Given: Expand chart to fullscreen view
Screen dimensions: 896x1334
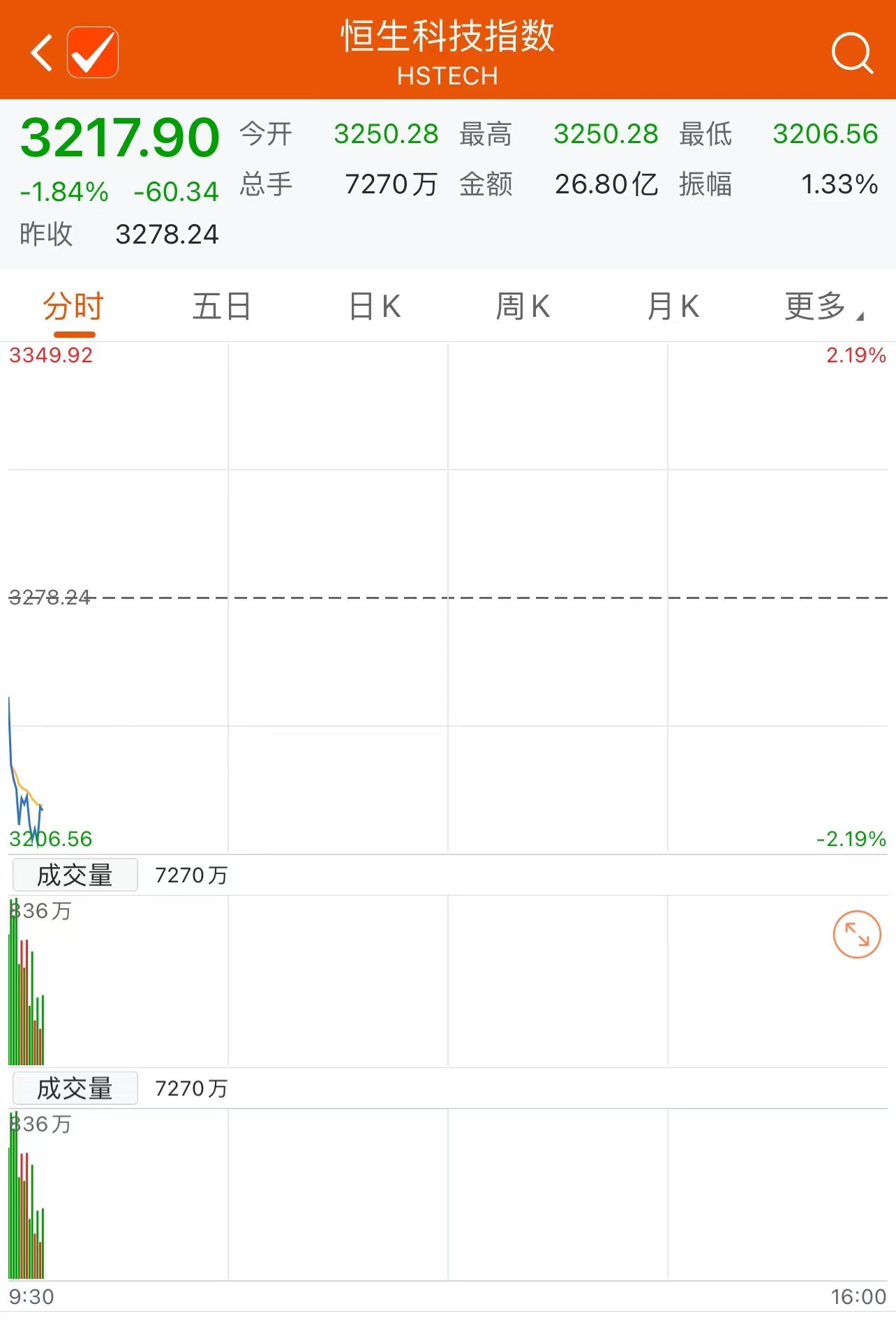Looking at the screenshot, I should [856, 934].
